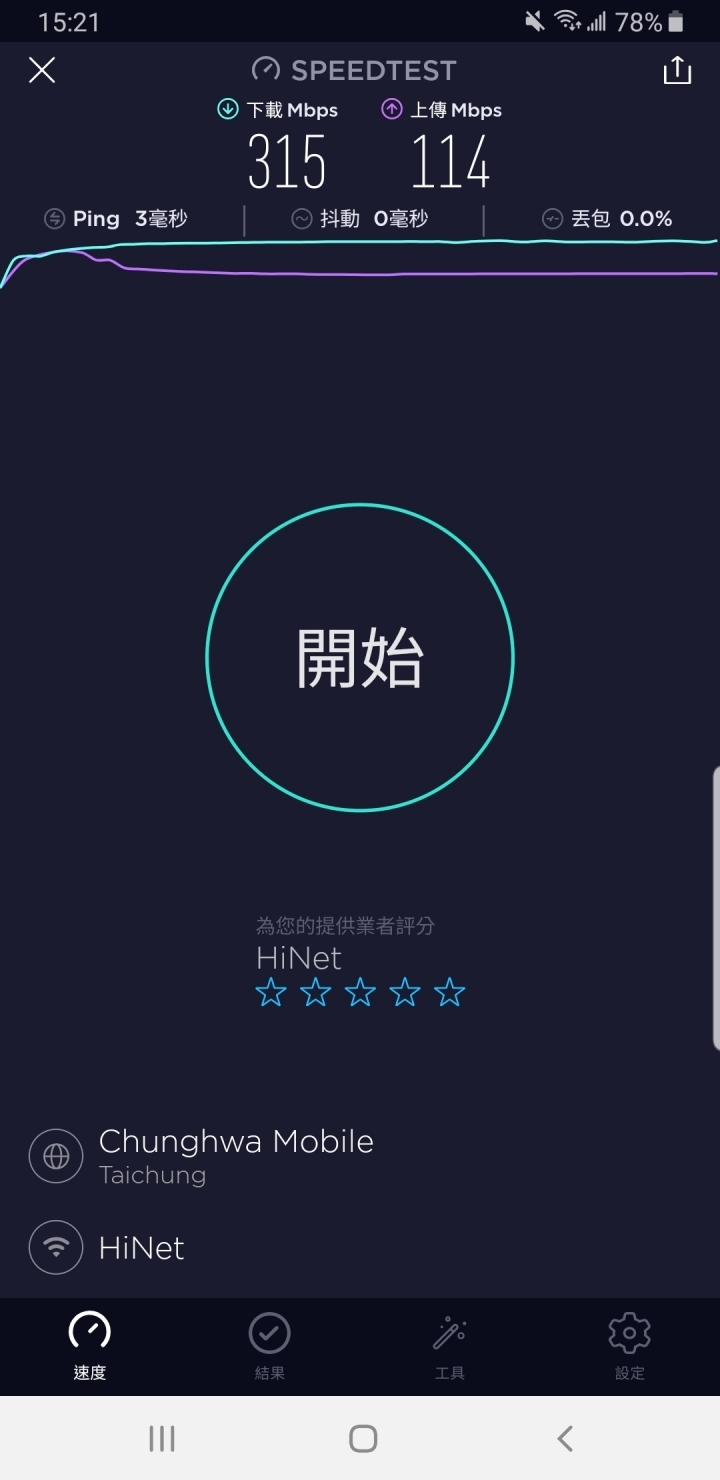Close the speed test result
The height and width of the screenshot is (1480, 720).
42,70
